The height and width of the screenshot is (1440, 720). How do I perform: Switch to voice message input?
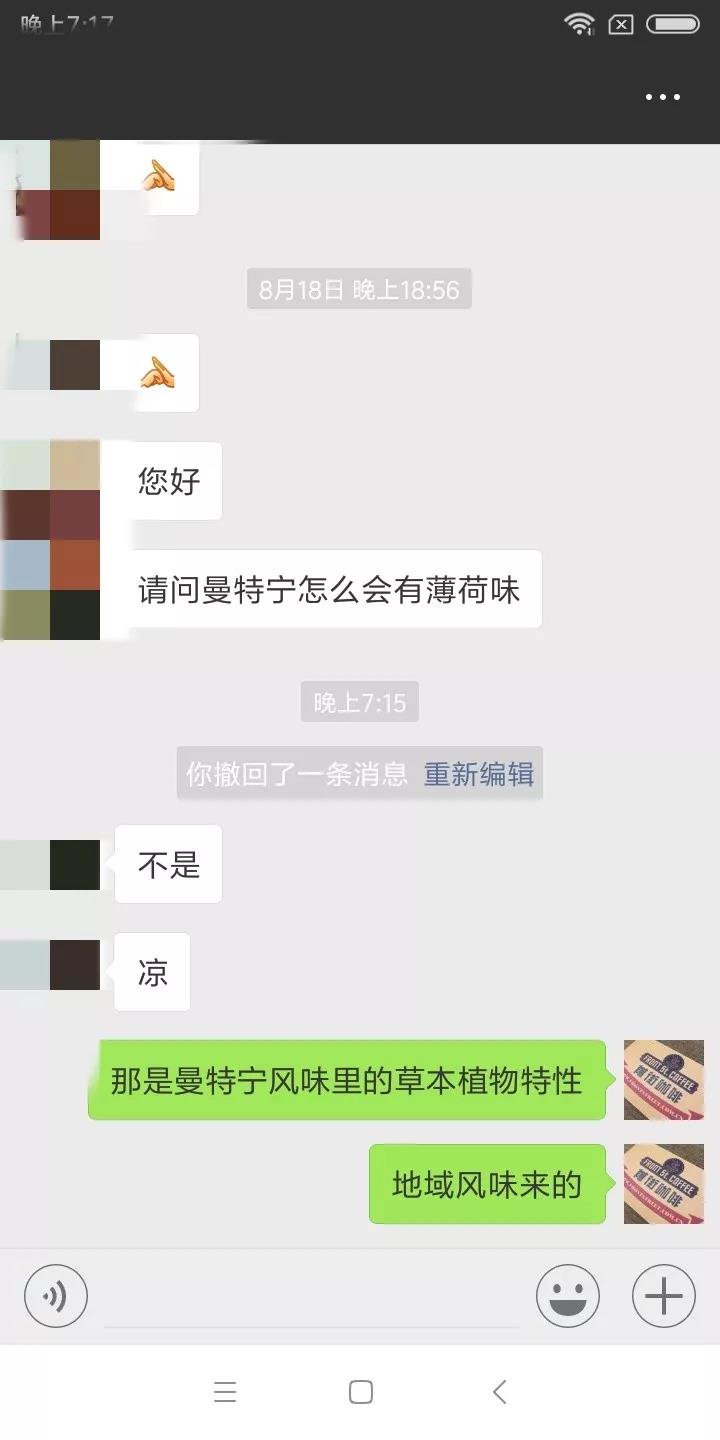(56, 1297)
